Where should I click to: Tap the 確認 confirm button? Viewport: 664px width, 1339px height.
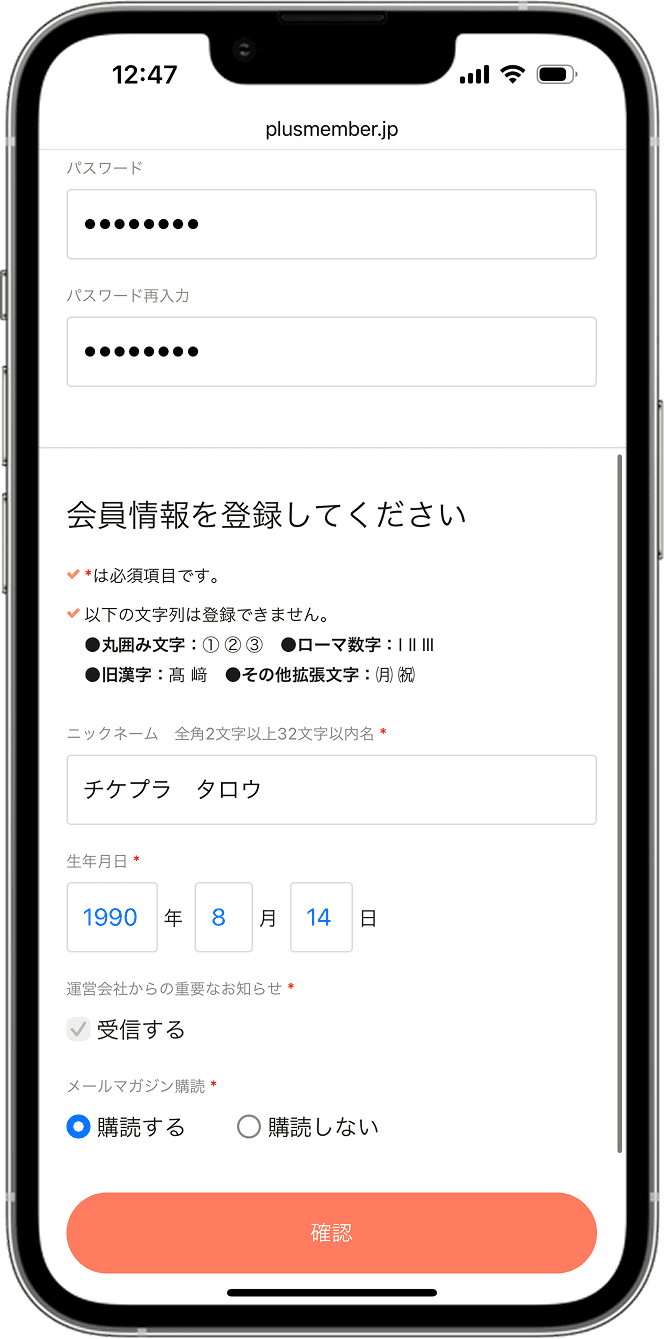pos(331,1232)
